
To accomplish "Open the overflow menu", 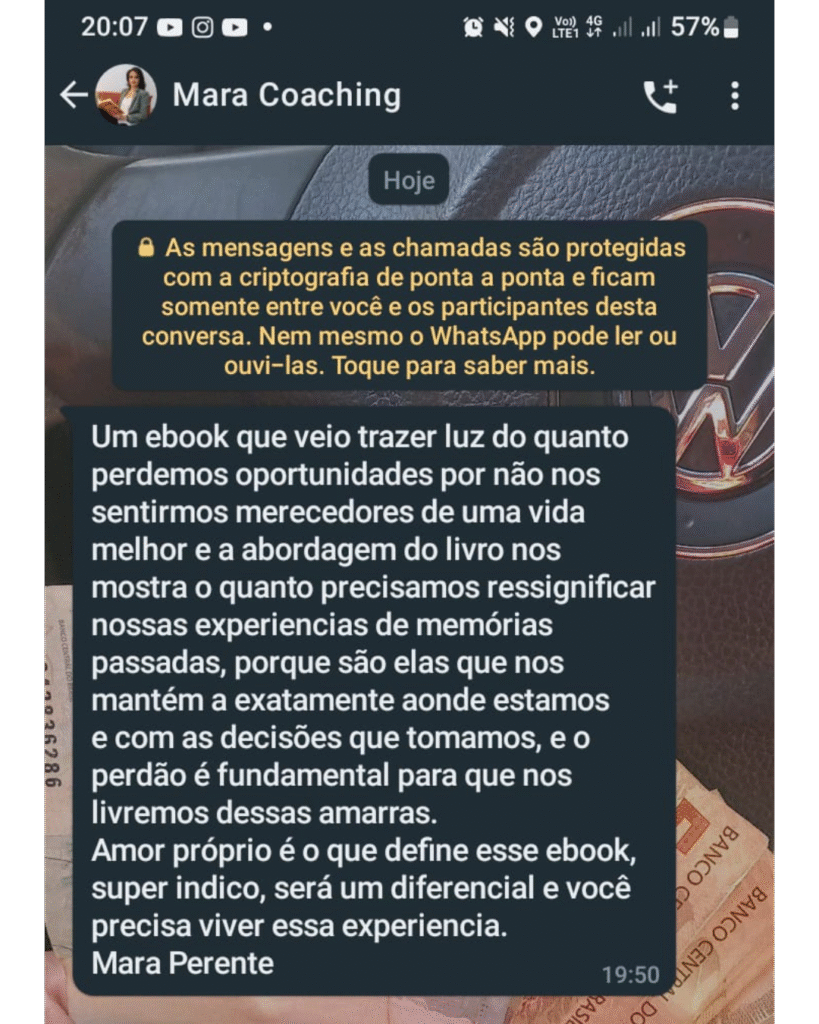I will click(x=735, y=96).
